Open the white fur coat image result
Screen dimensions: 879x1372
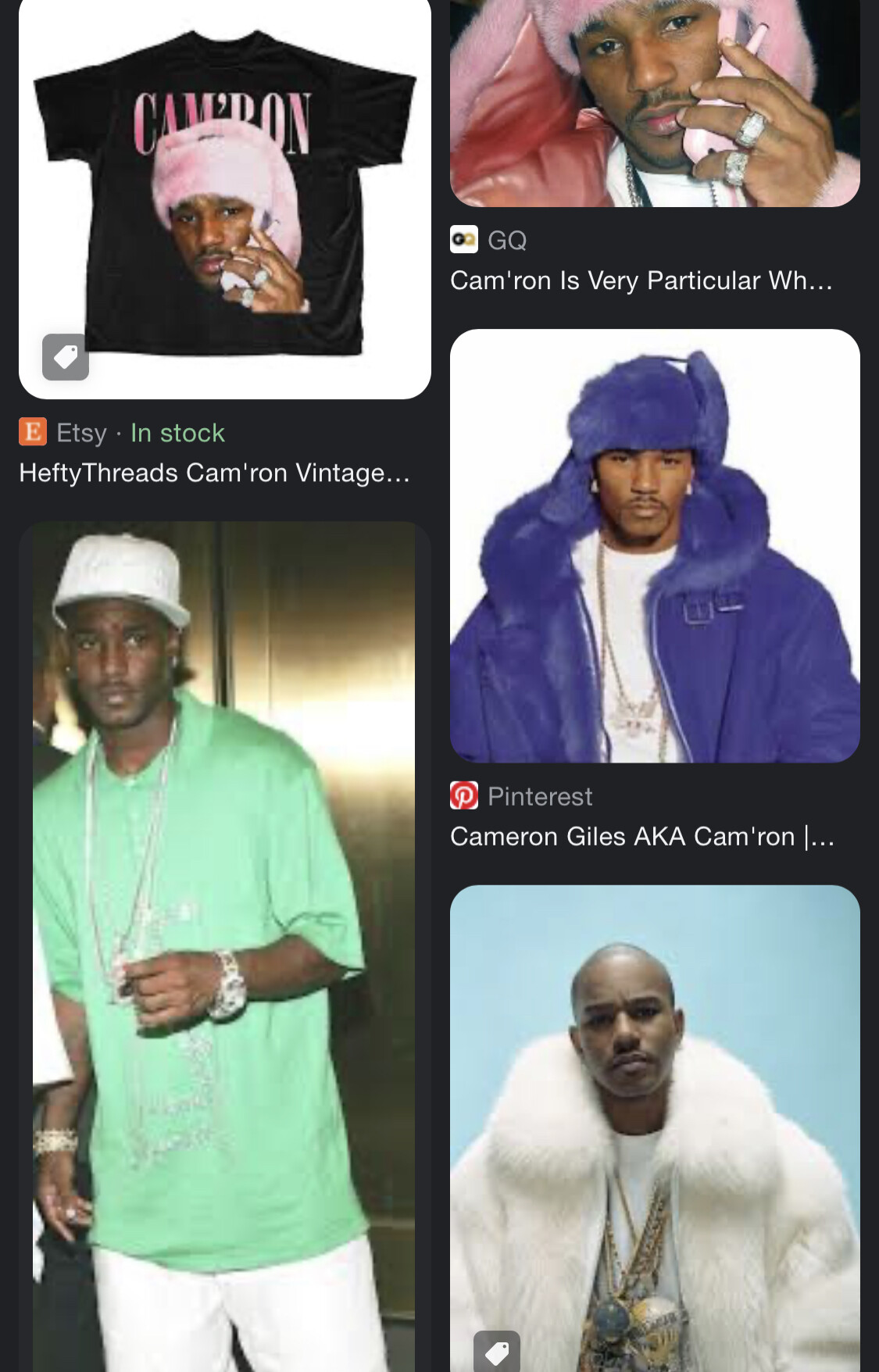tap(655, 1129)
